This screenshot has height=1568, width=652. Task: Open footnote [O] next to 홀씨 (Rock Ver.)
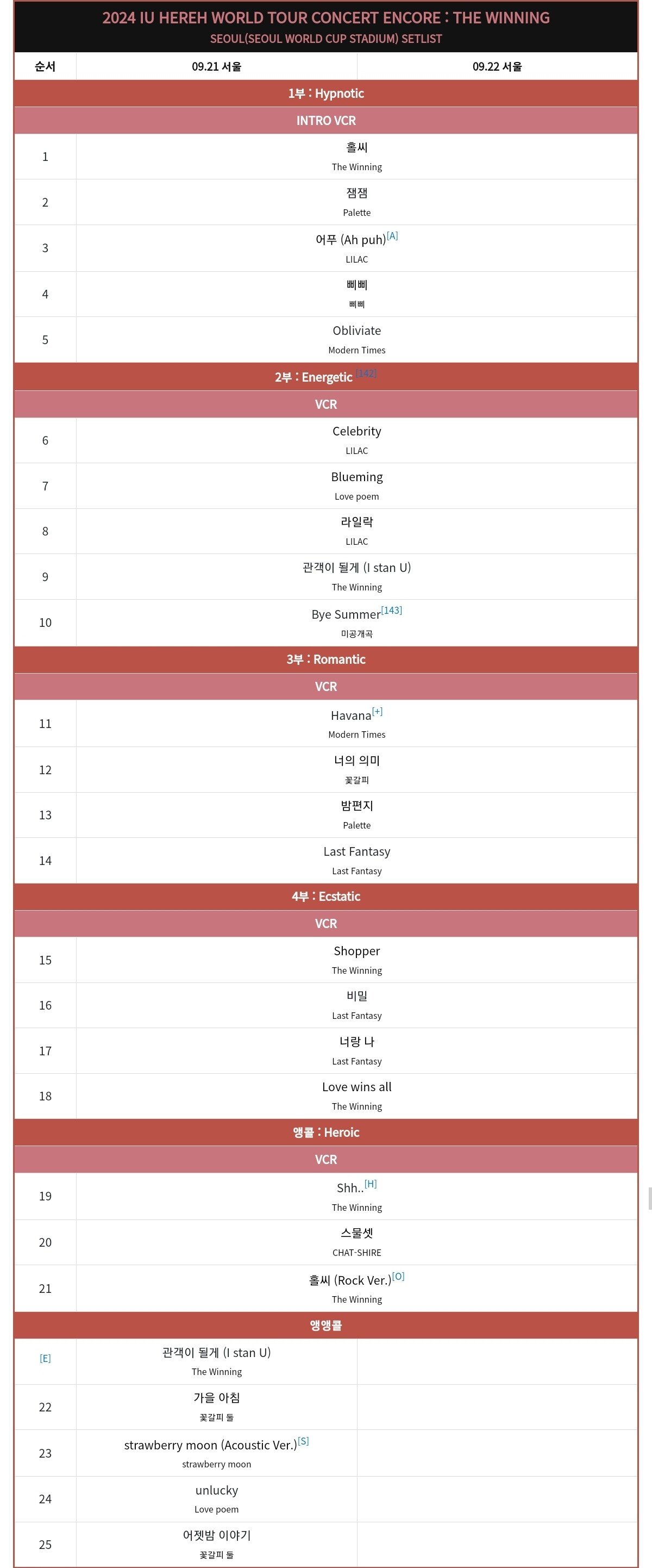pos(398,1276)
